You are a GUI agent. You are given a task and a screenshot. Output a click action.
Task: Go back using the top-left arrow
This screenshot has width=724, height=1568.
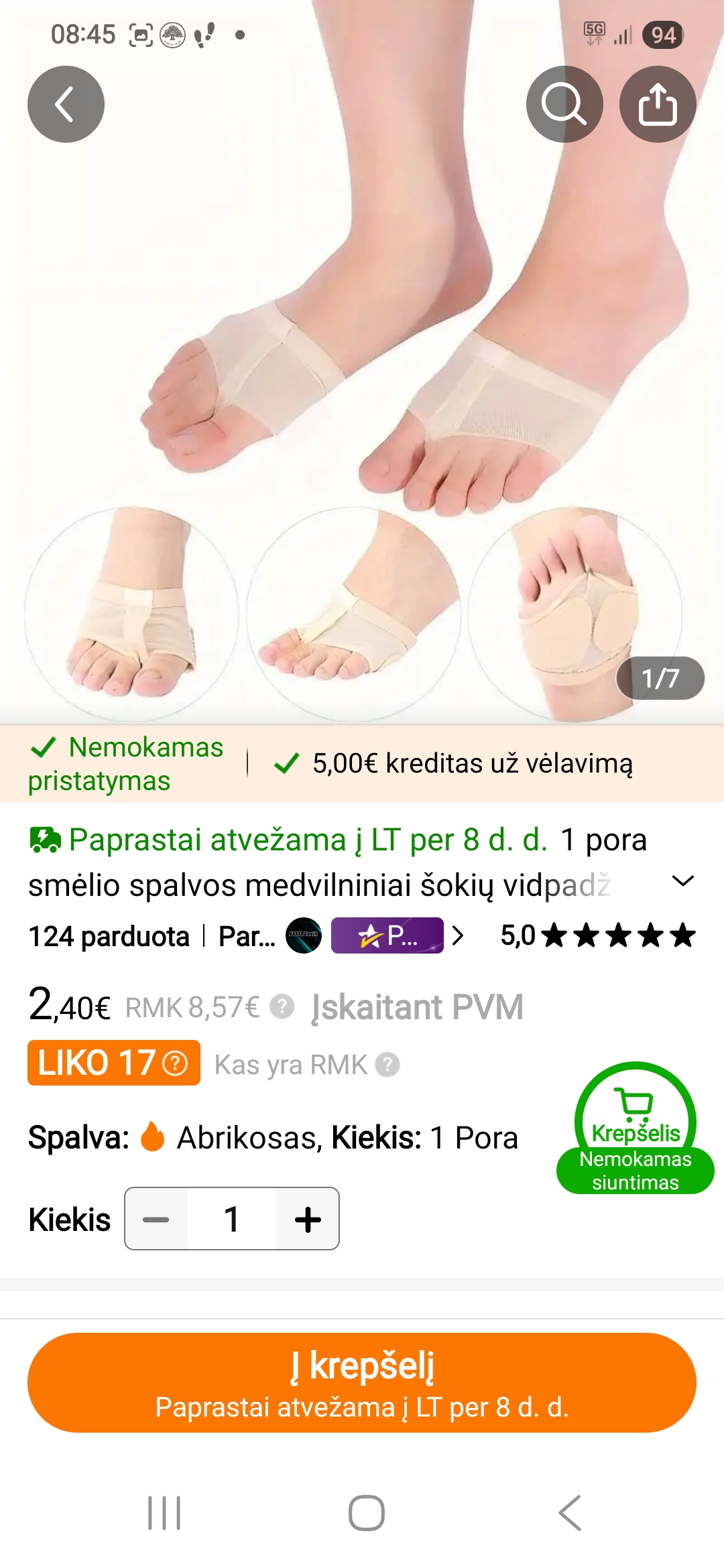[x=66, y=104]
